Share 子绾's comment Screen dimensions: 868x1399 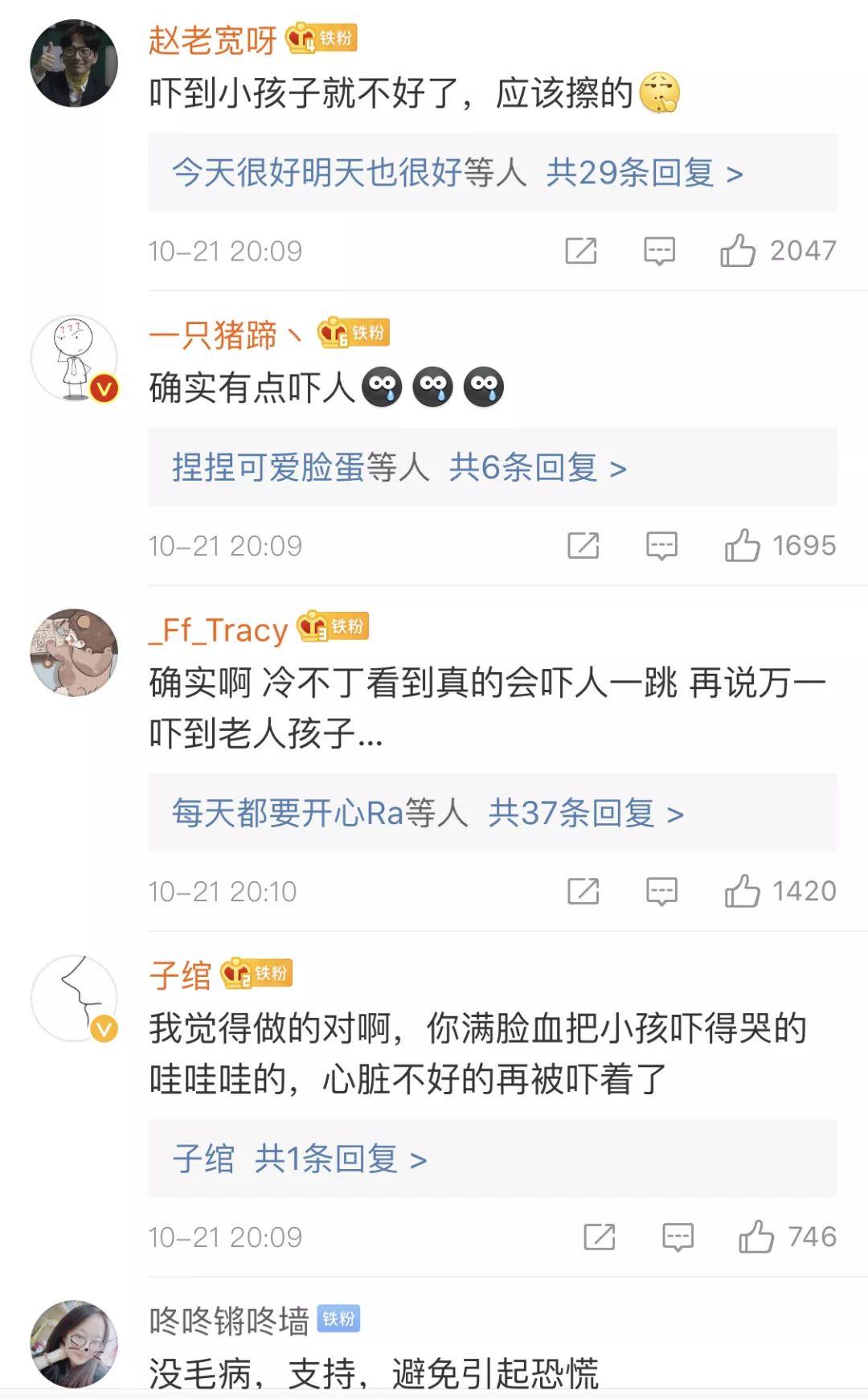pos(600,1237)
